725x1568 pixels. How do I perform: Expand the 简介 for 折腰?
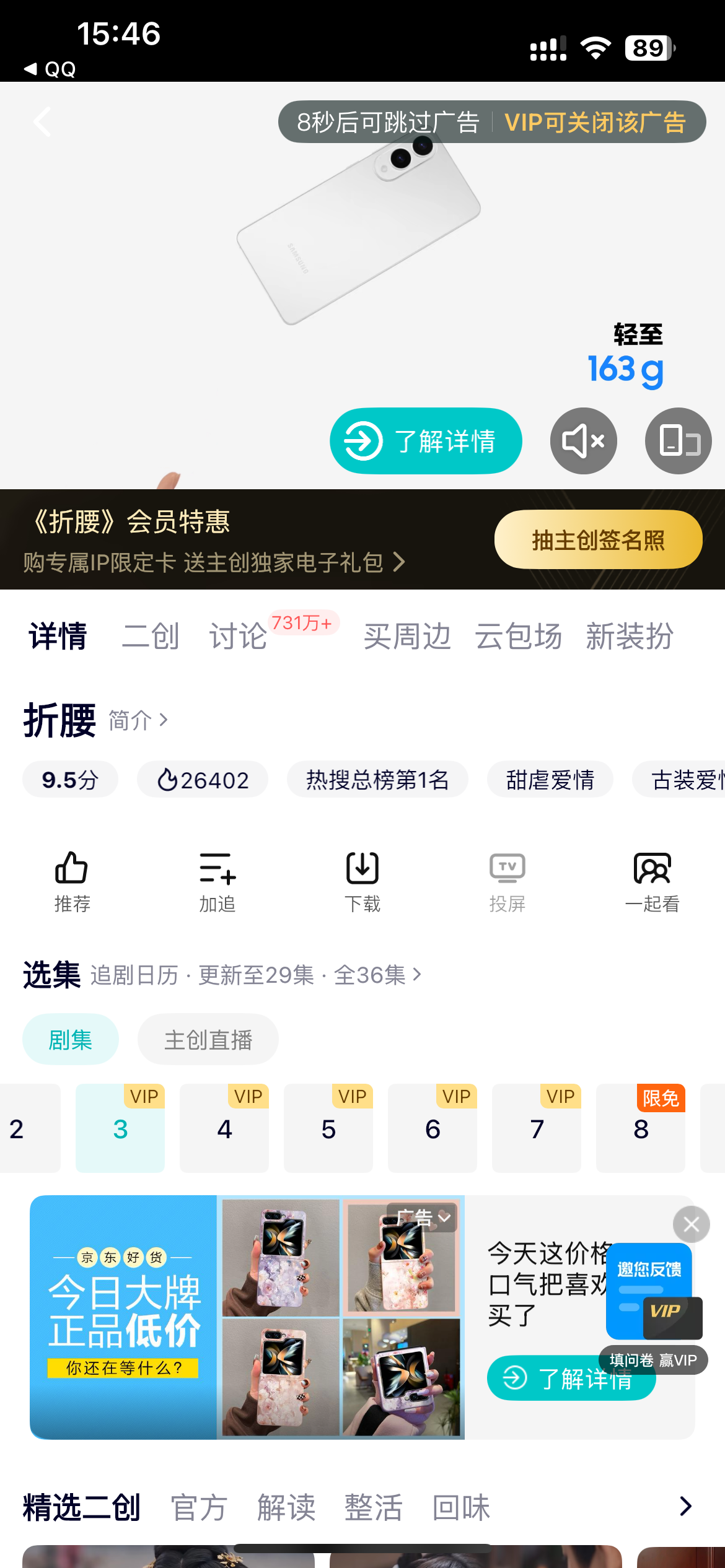coord(138,720)
